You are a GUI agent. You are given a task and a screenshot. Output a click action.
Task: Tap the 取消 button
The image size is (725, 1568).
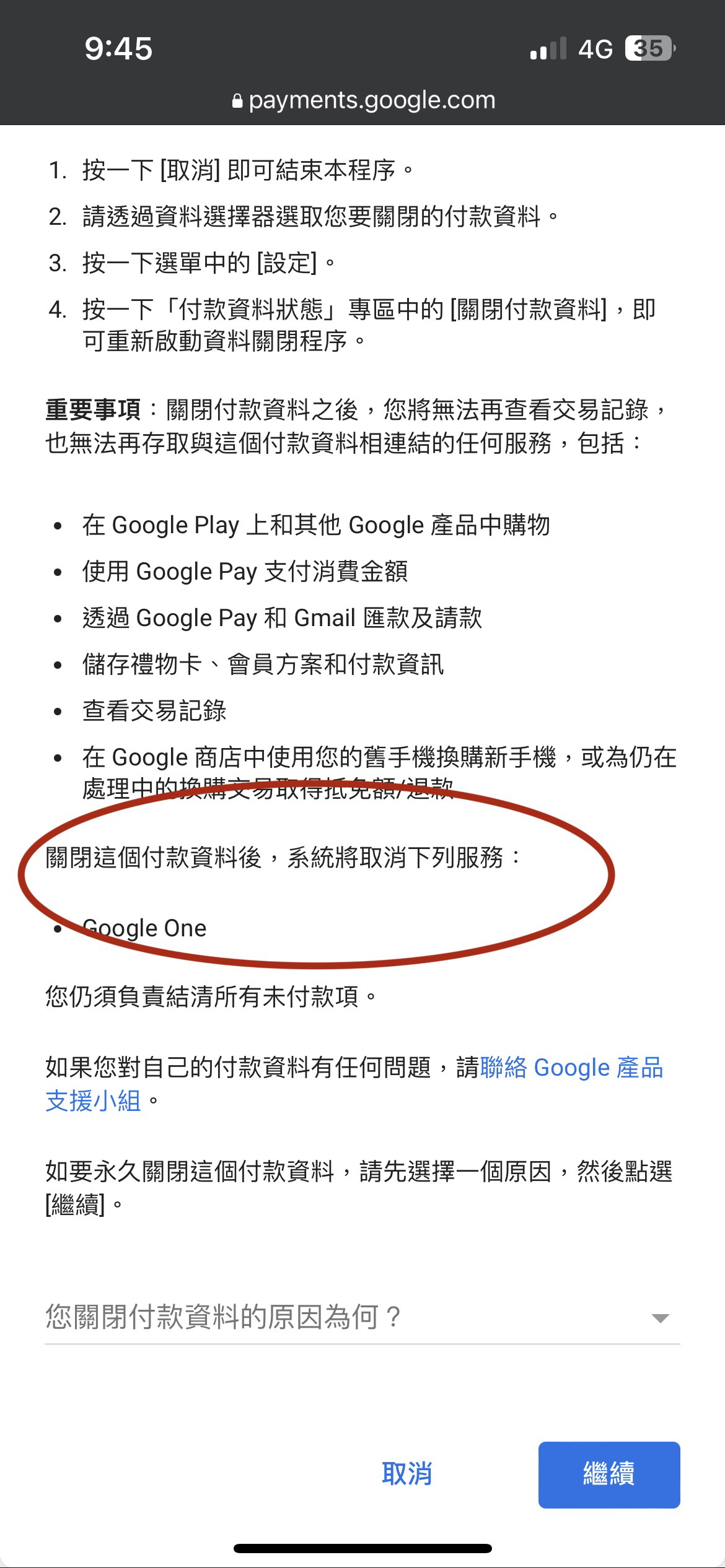(406, 1474)
